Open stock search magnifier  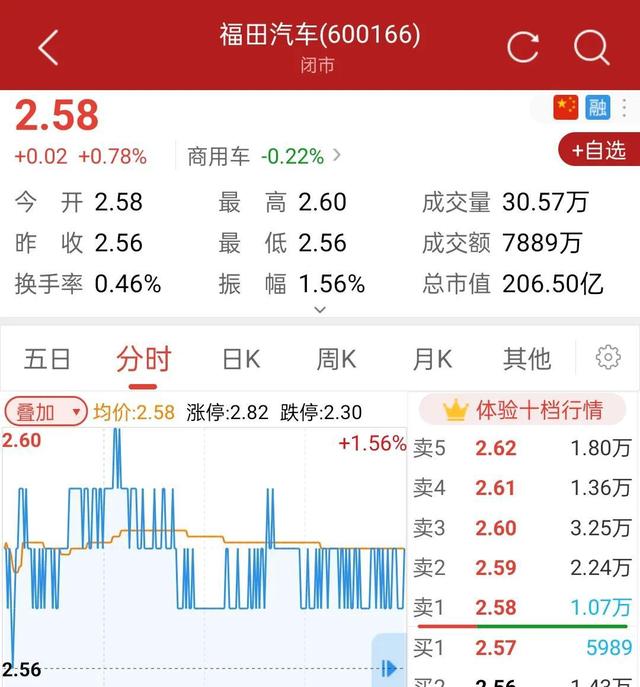pos(591,47)
